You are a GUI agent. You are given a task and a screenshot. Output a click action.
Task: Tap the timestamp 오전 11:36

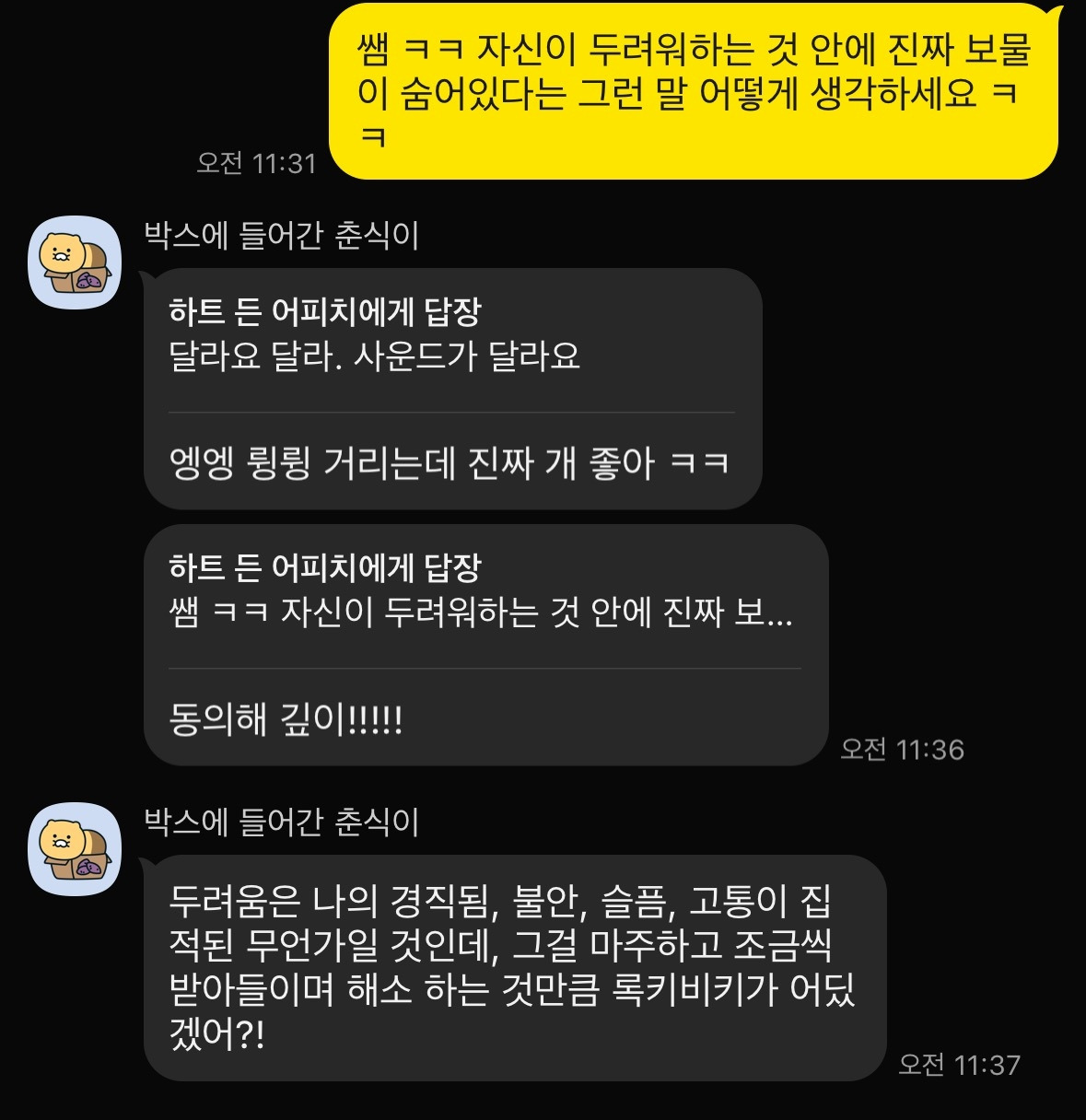(x=903, y=751)
